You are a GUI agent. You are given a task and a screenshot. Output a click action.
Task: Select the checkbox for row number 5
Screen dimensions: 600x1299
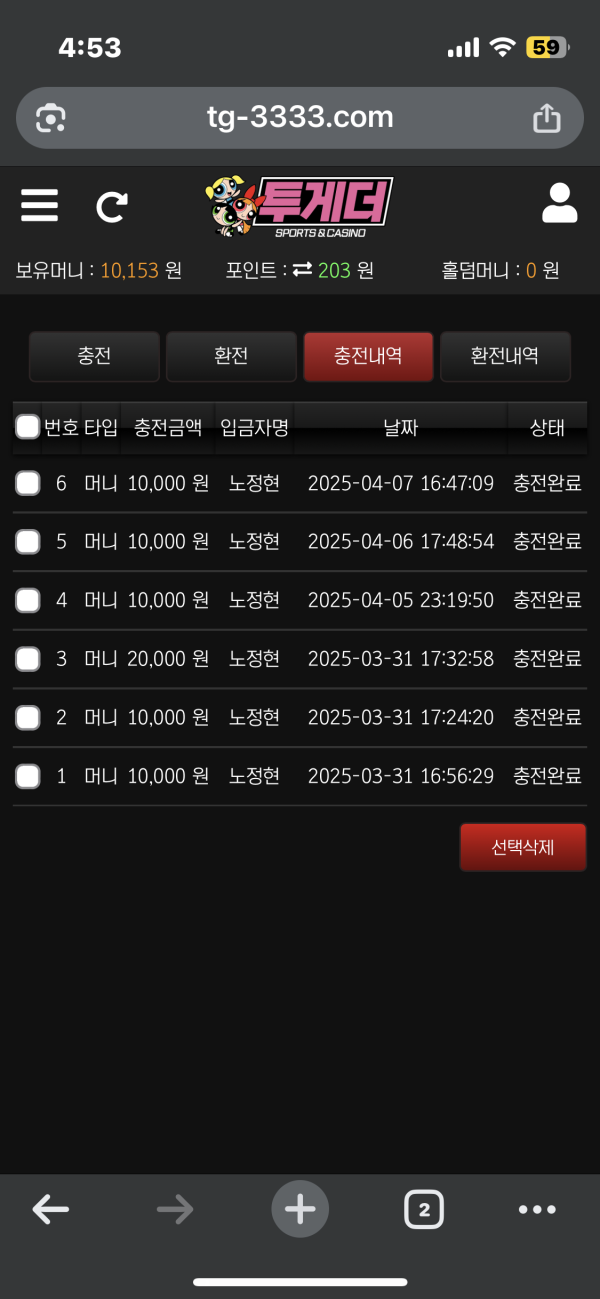tap(28, 542)
